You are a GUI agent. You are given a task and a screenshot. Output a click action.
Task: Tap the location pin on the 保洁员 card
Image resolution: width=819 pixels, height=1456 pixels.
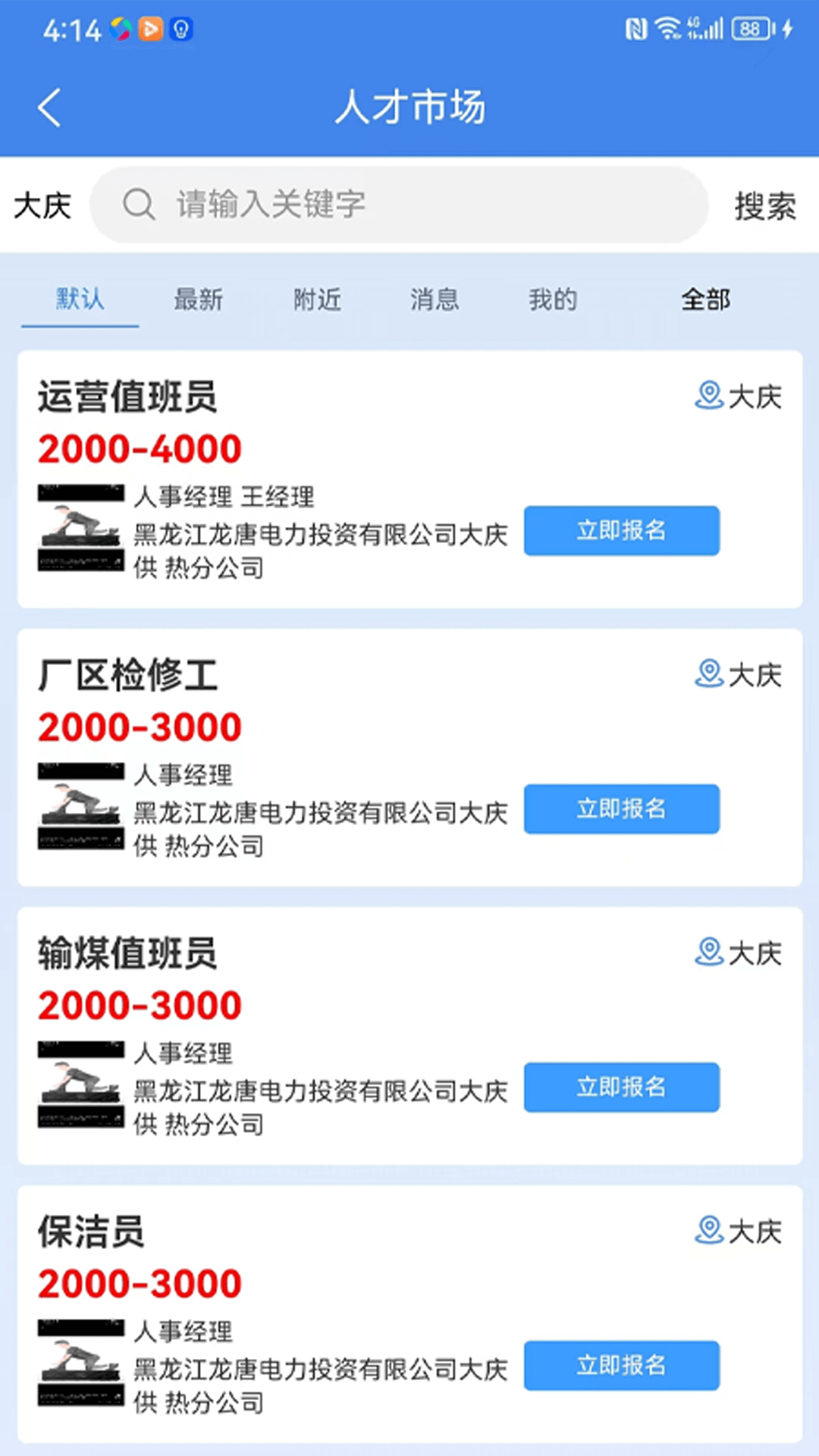tap(708, 1230)
